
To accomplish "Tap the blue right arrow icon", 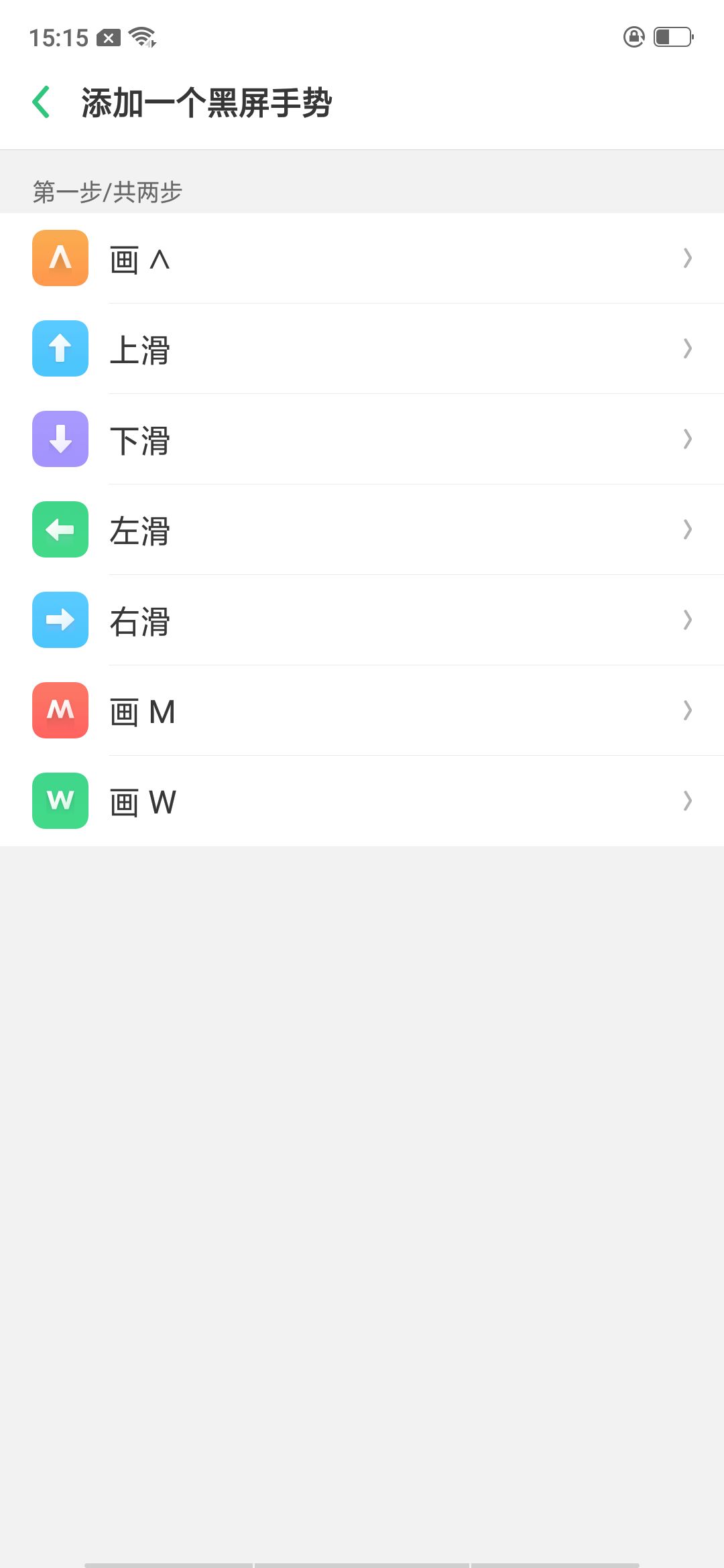I will click(x=59, y=621).
